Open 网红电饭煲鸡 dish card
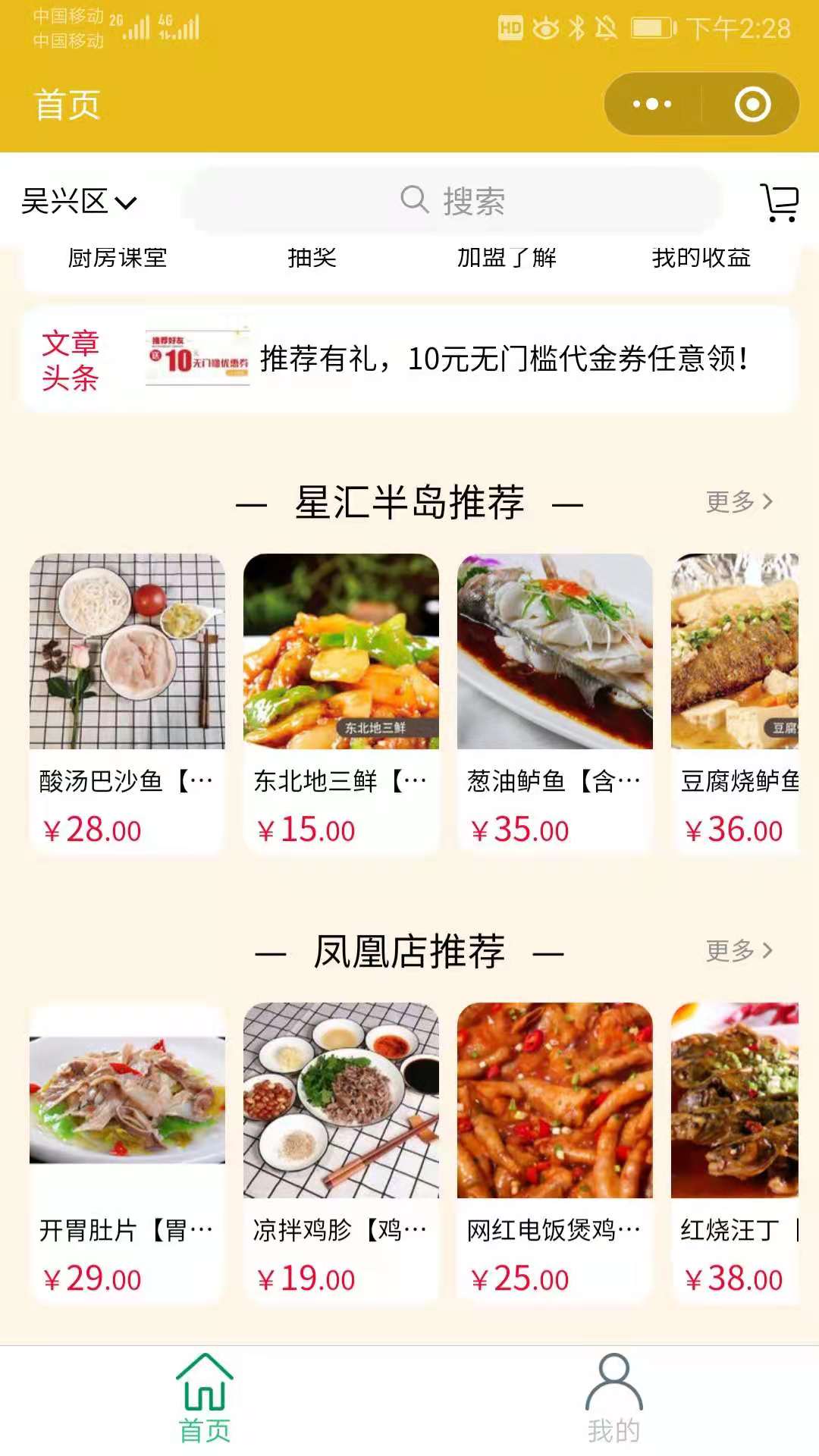Viewport: 819px width, 1456px height. click(555, 1150)
